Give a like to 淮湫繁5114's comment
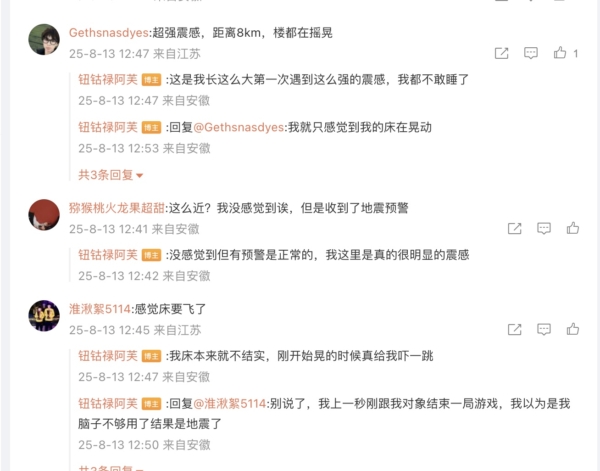The image size is (600, 471). click(573, 330)
